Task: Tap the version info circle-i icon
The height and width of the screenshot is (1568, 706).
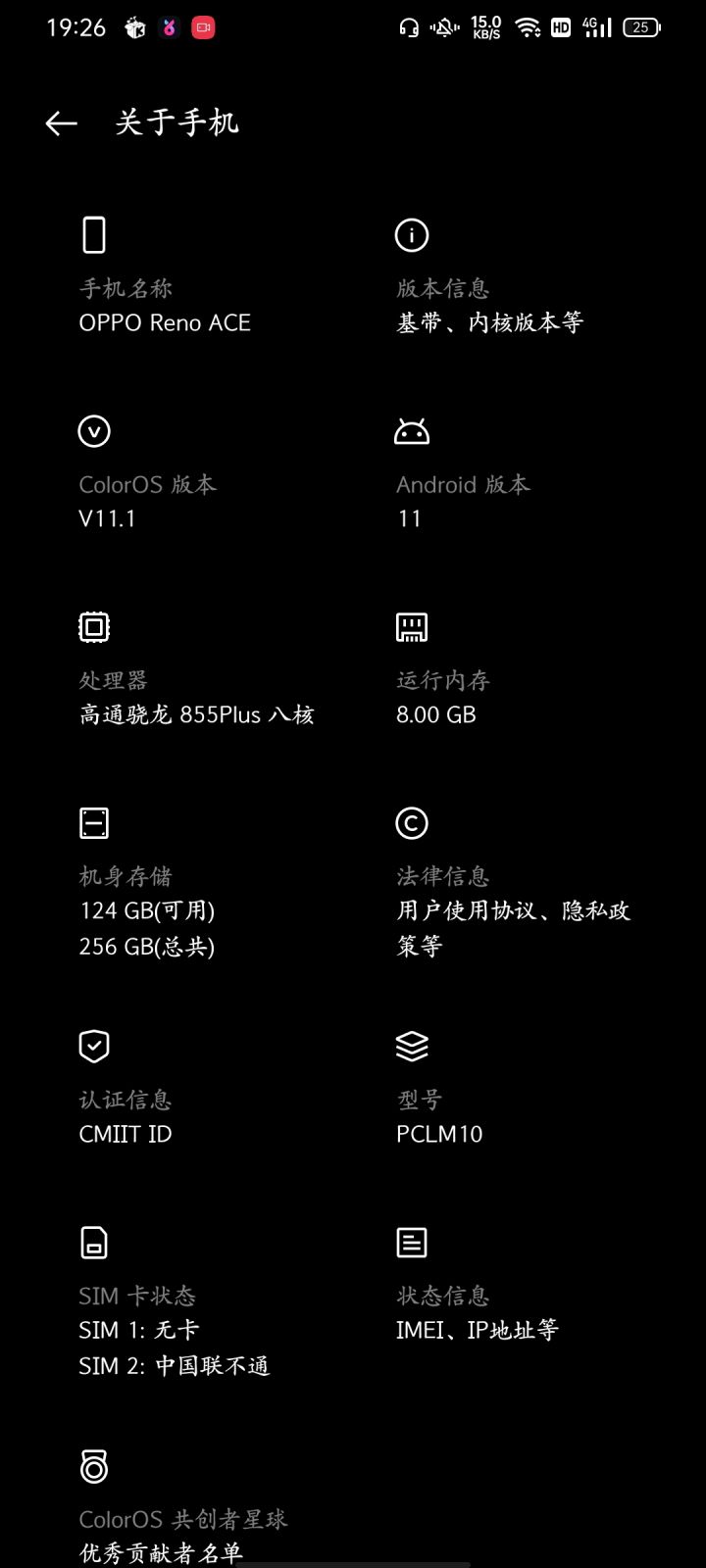Action: [411, 235]
